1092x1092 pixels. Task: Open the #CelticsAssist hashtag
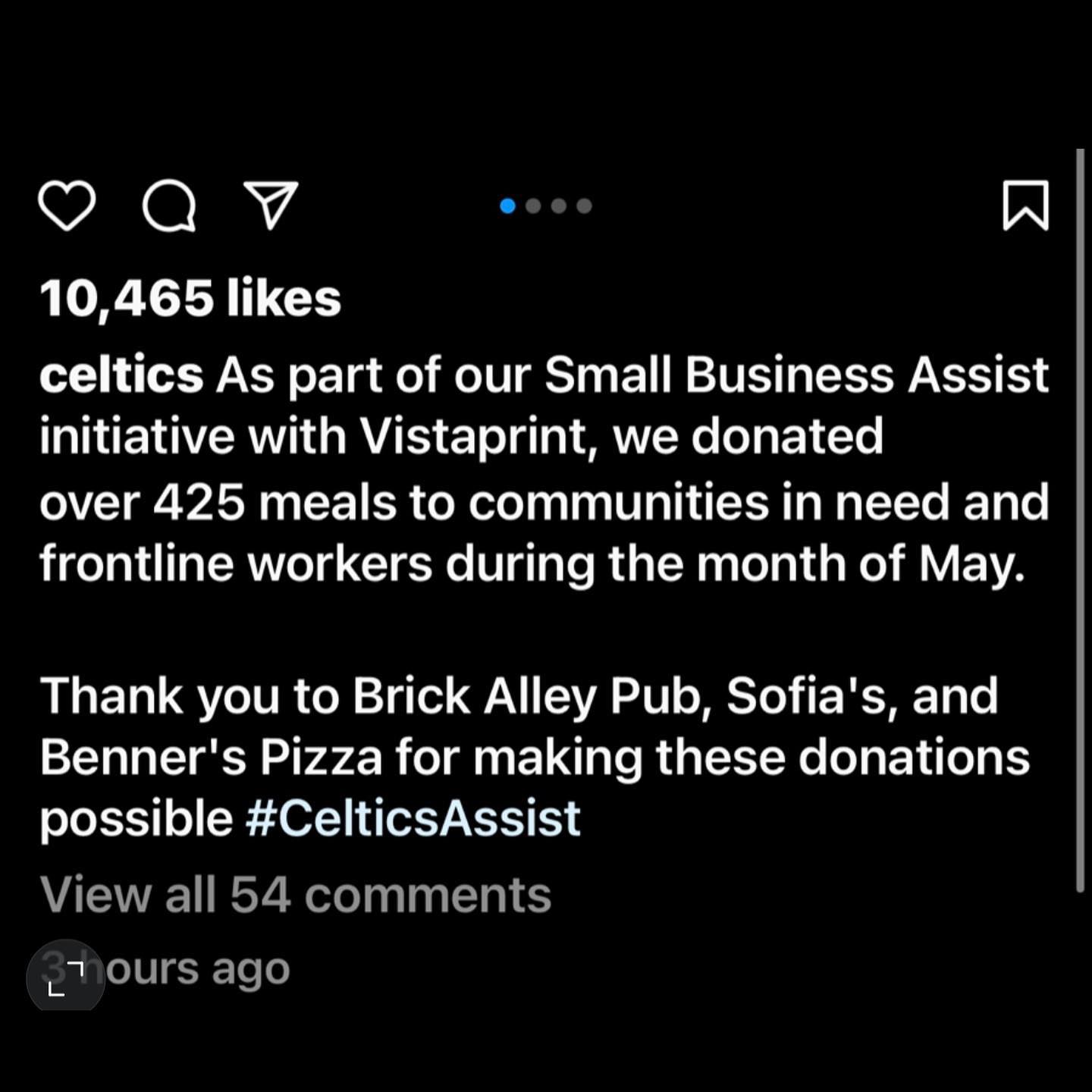coord(413,819)
